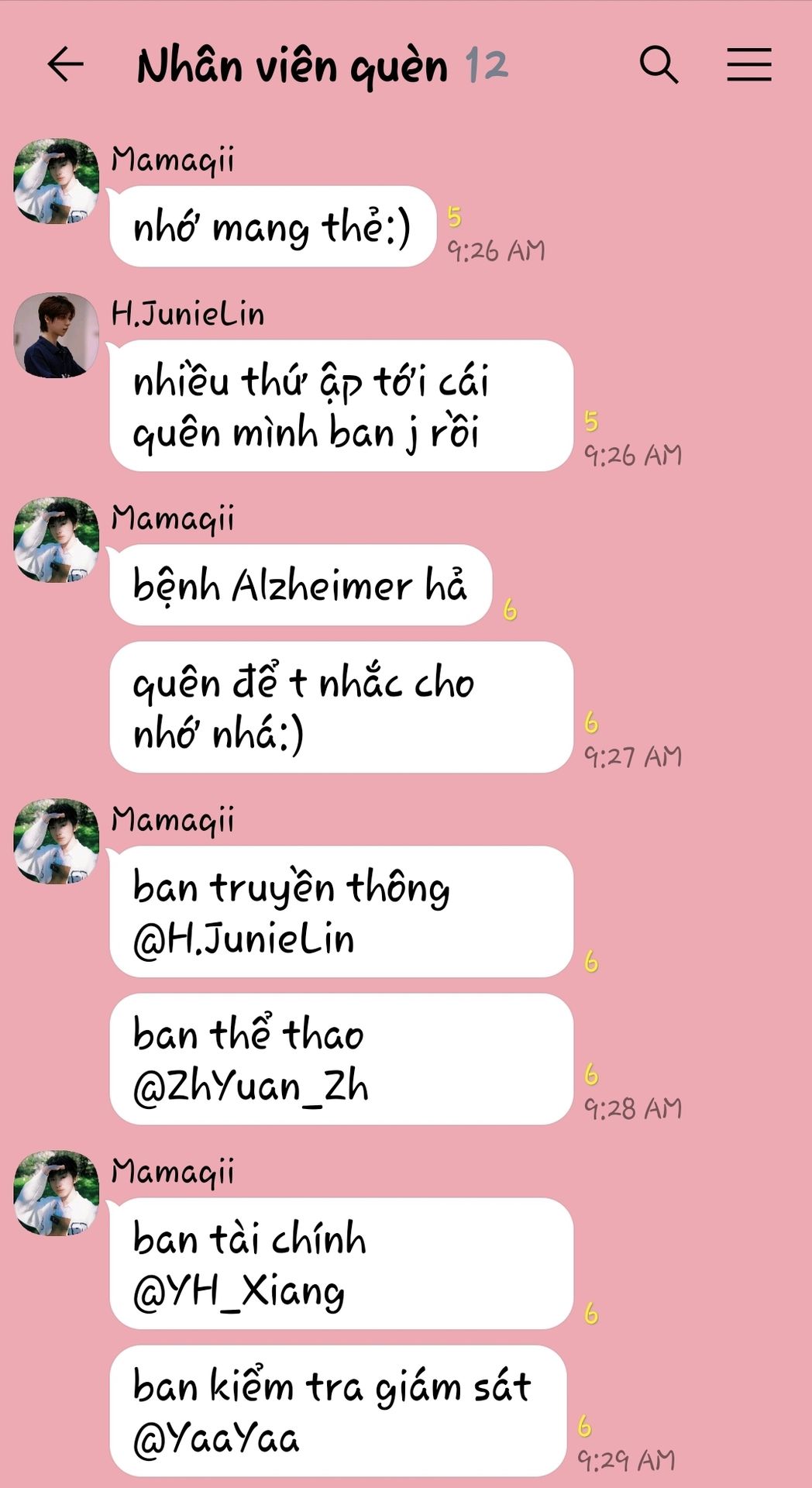The image size is (812, 1488).
Task: Tap the @ZhYuan_Zh mention
Action: 250,1087
